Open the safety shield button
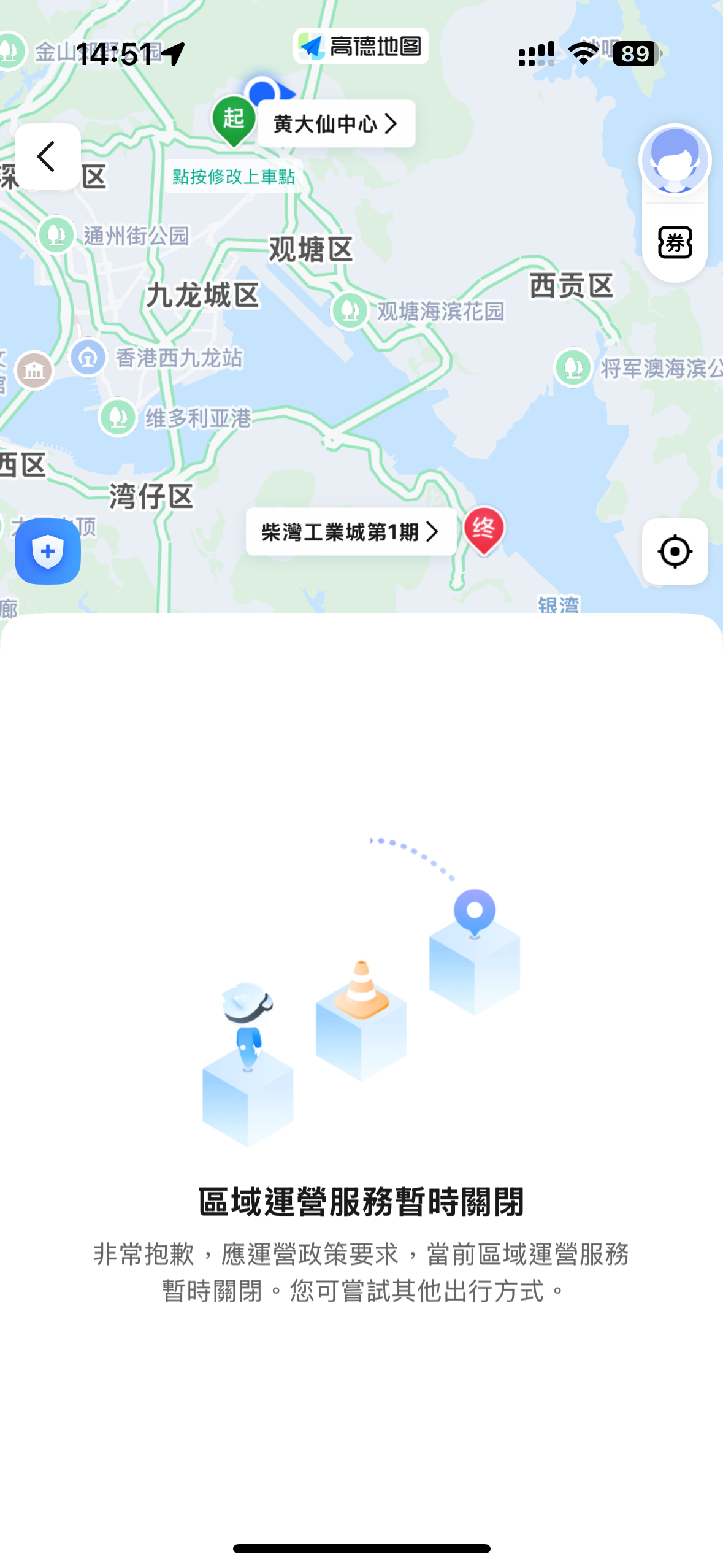Image resolution: width=723 pixels, height=1568 pixels. point(48,551)
